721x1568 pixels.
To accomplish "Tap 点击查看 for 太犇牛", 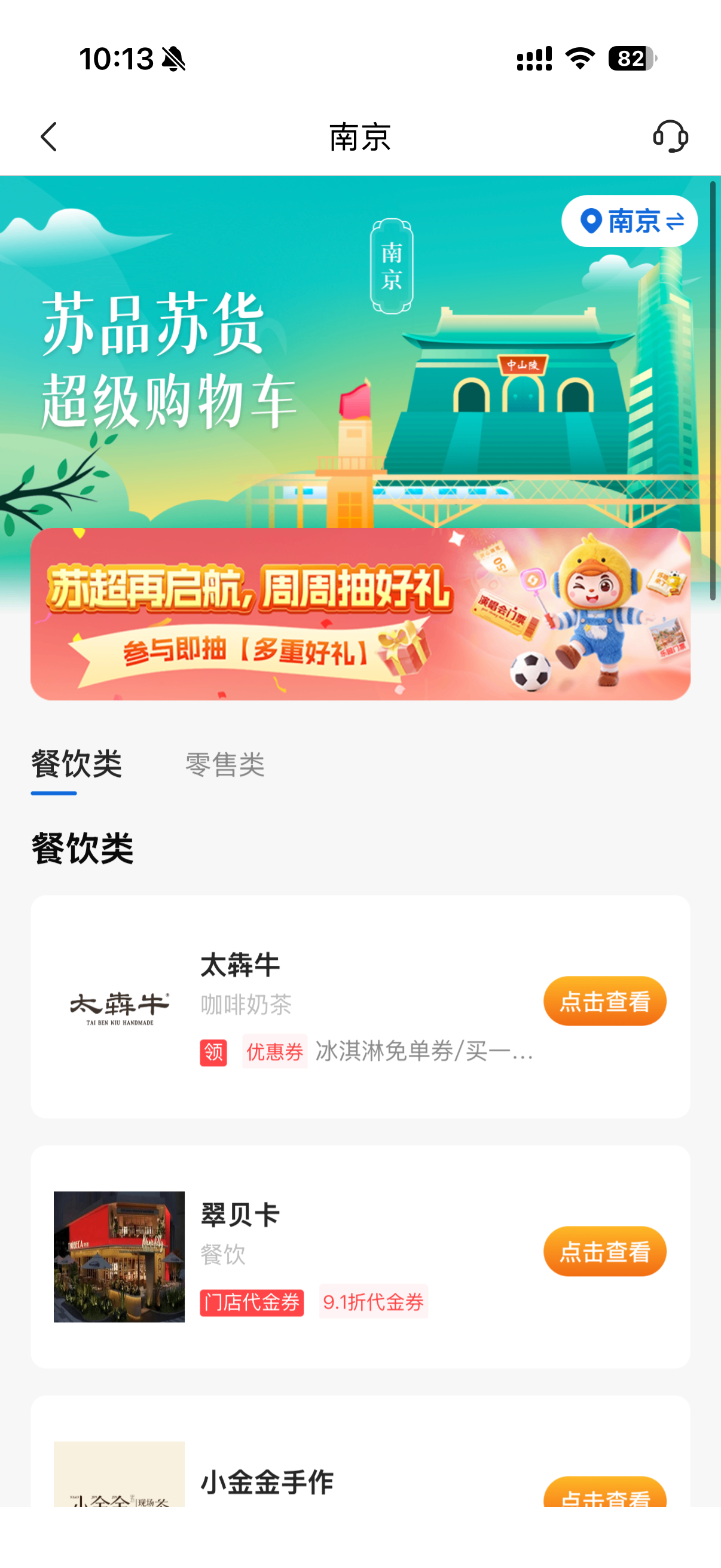I will tap(605, 1001).
